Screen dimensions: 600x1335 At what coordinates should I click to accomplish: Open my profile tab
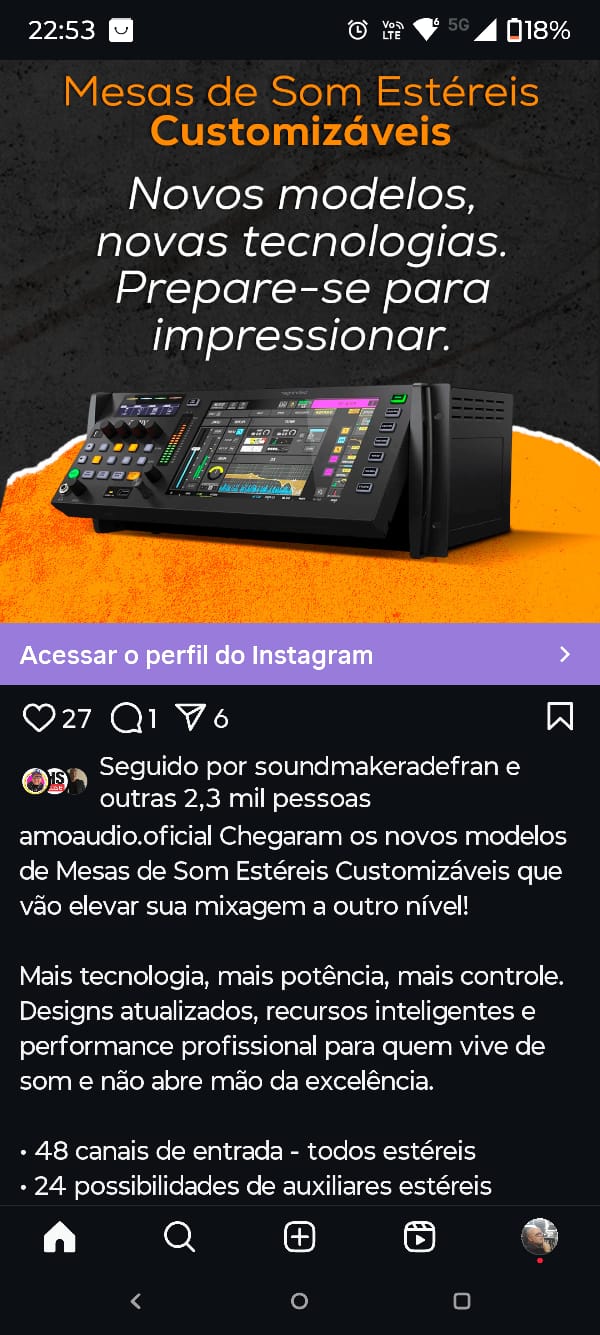click(x=539, y=1238)
